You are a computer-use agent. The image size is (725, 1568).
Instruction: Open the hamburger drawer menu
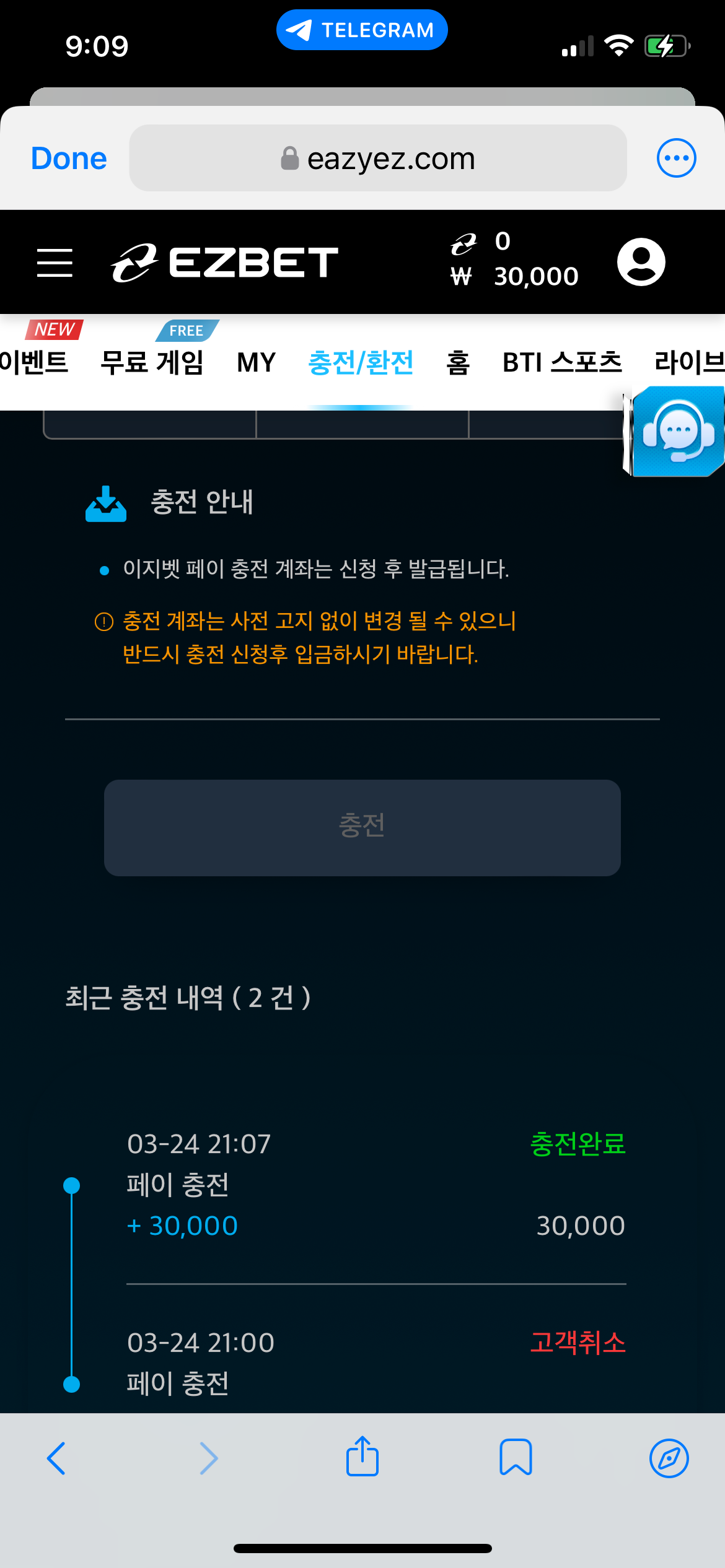click(55, 263)
